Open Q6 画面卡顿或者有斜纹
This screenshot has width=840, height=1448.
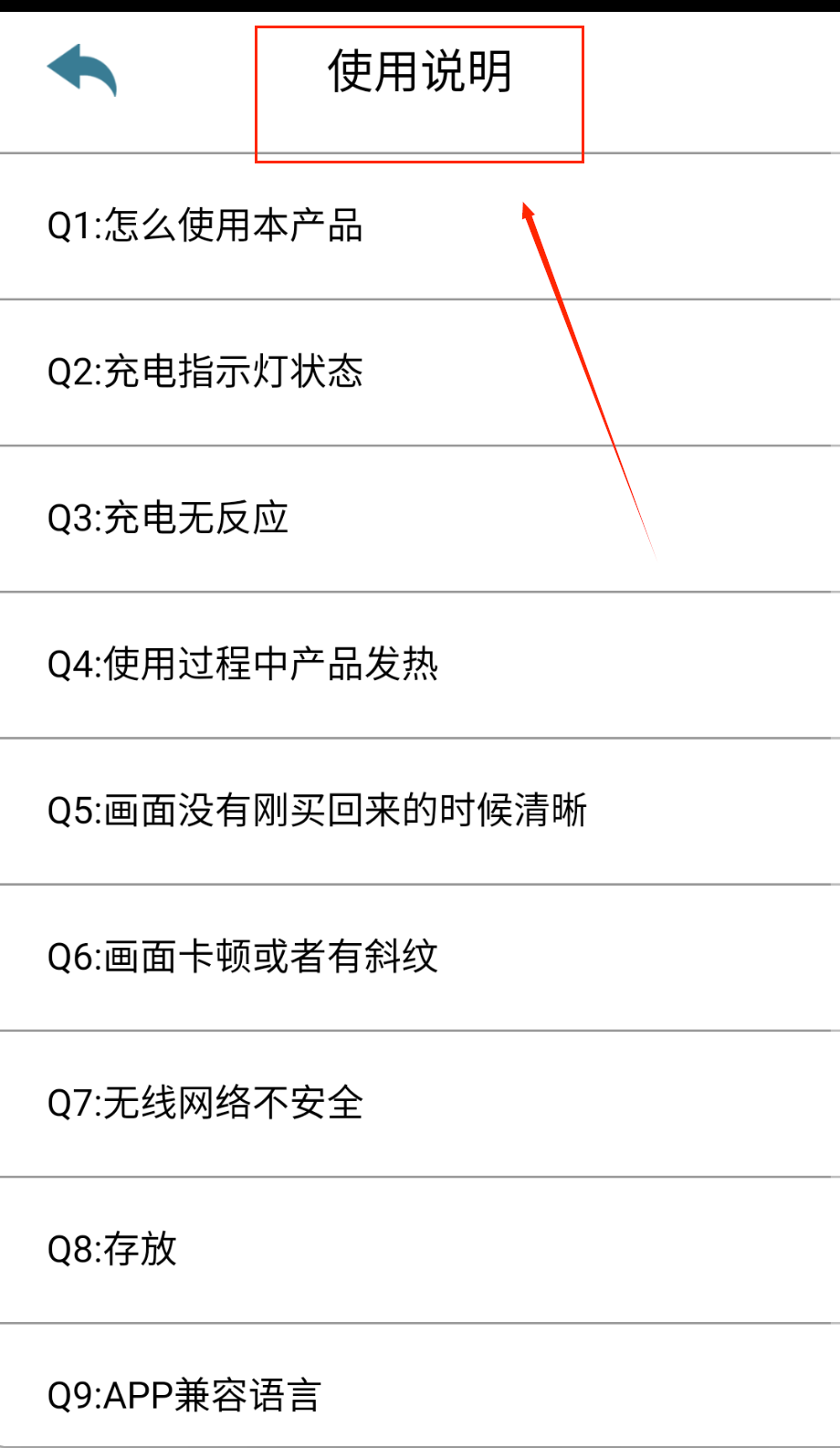pyautogui.click(x=243, y=956)
